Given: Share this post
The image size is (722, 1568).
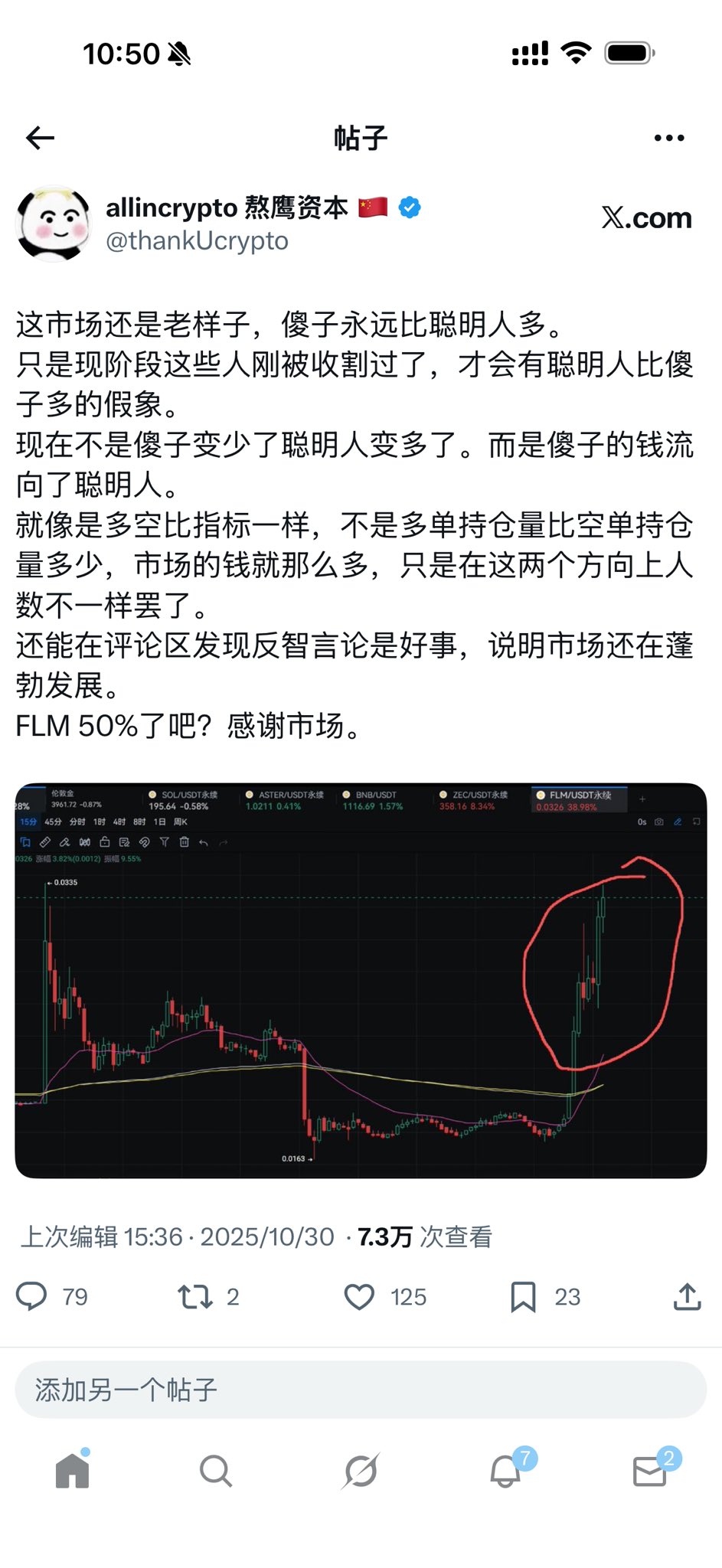Looking at the screenshot, I should [687, 1296].
